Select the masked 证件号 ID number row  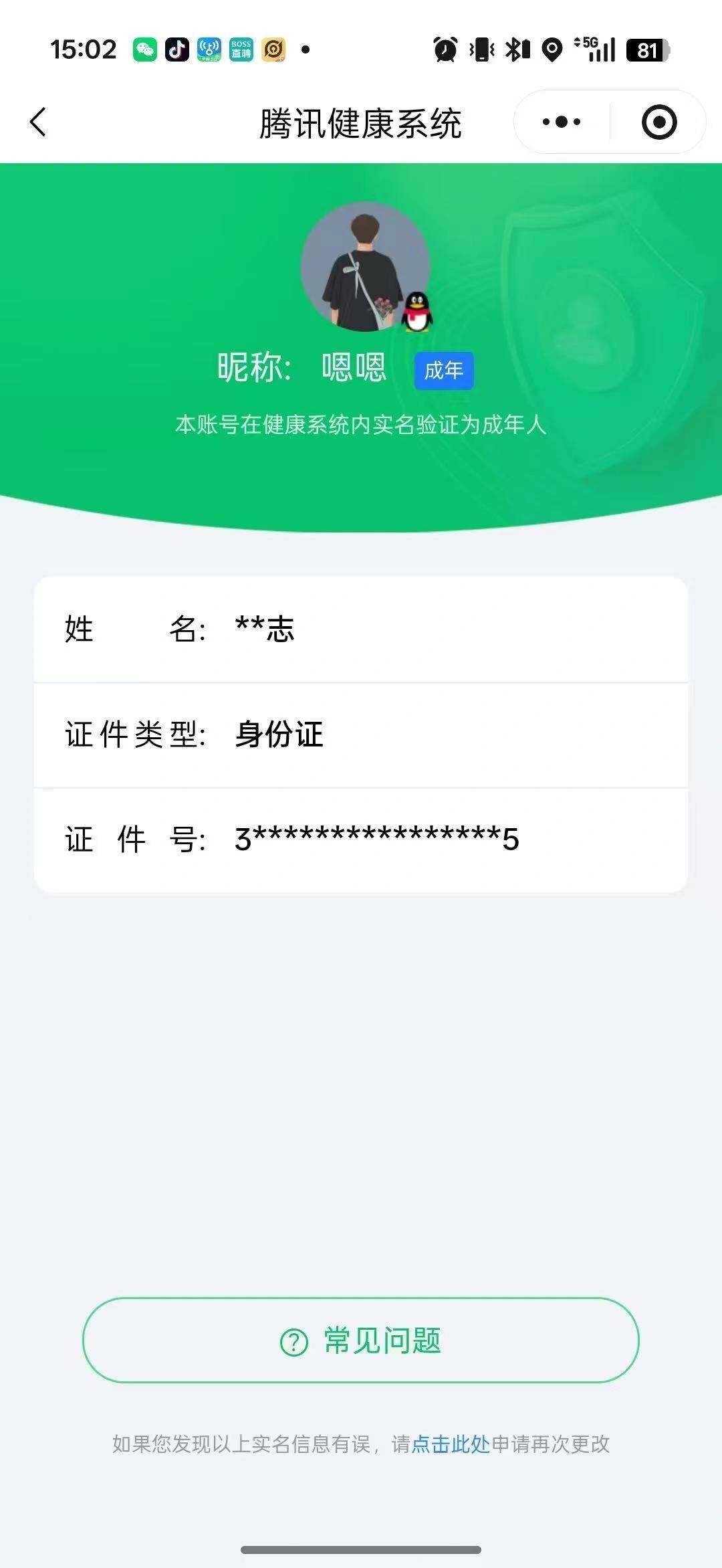361,839
